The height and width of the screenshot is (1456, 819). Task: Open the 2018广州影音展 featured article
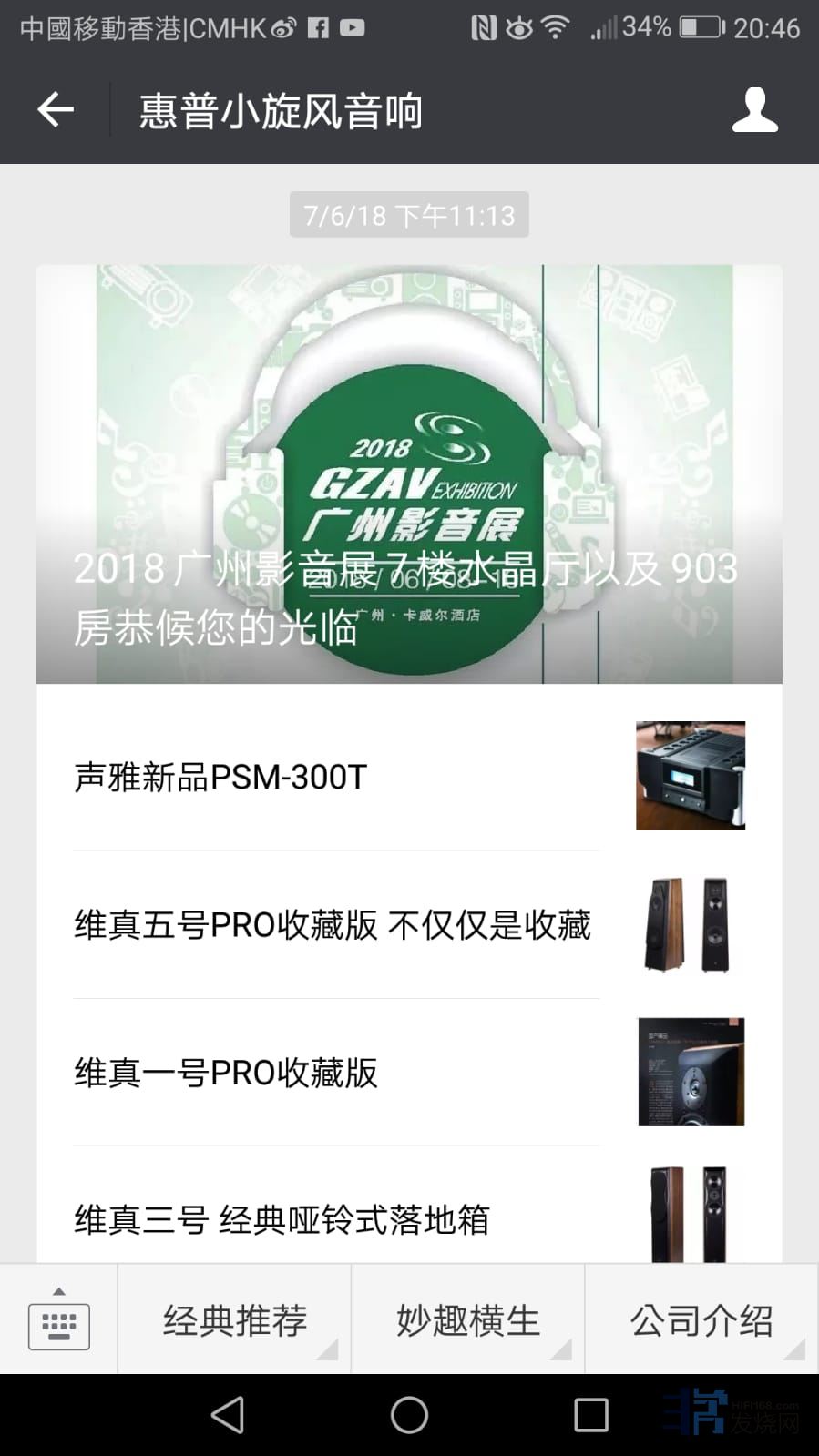tap(409, 474)
